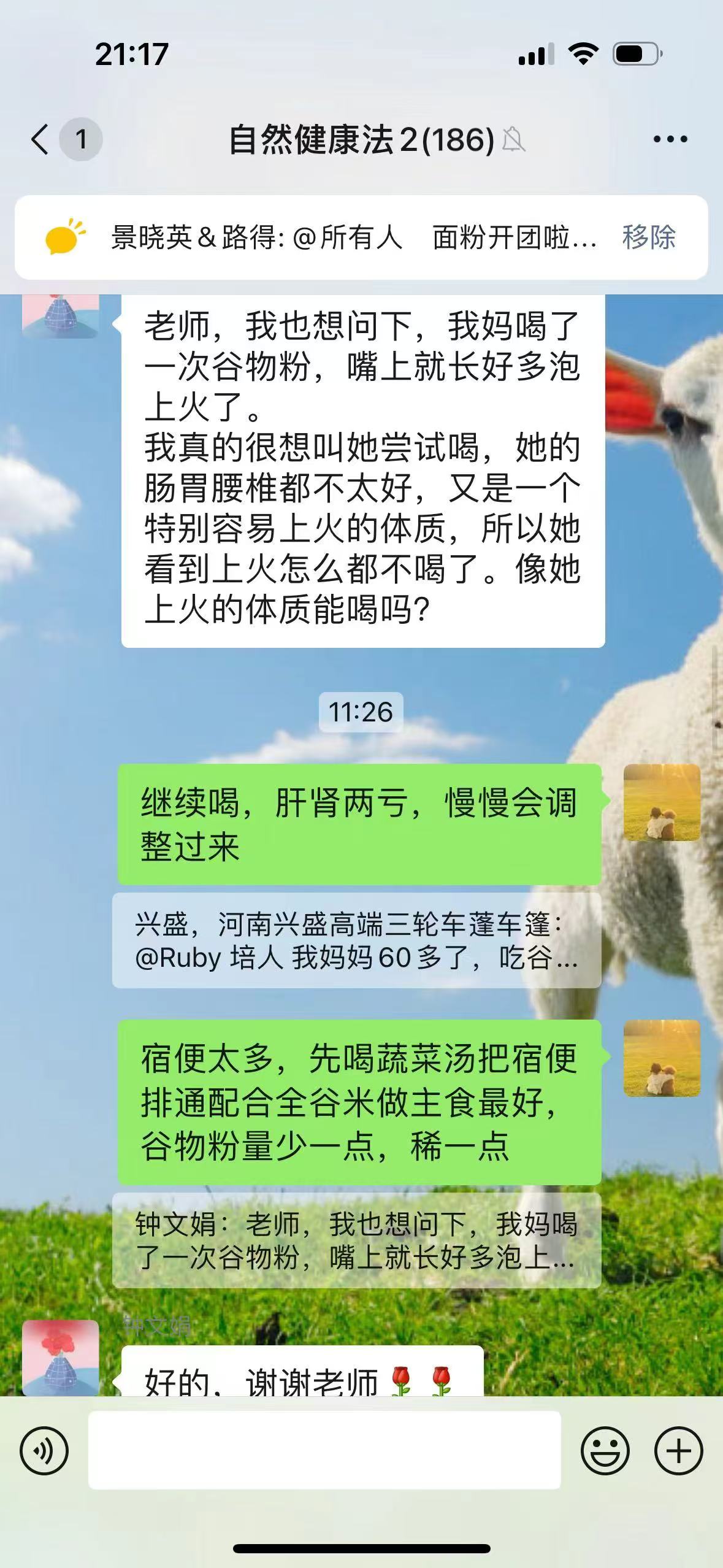Go back to the chat list

40,139
